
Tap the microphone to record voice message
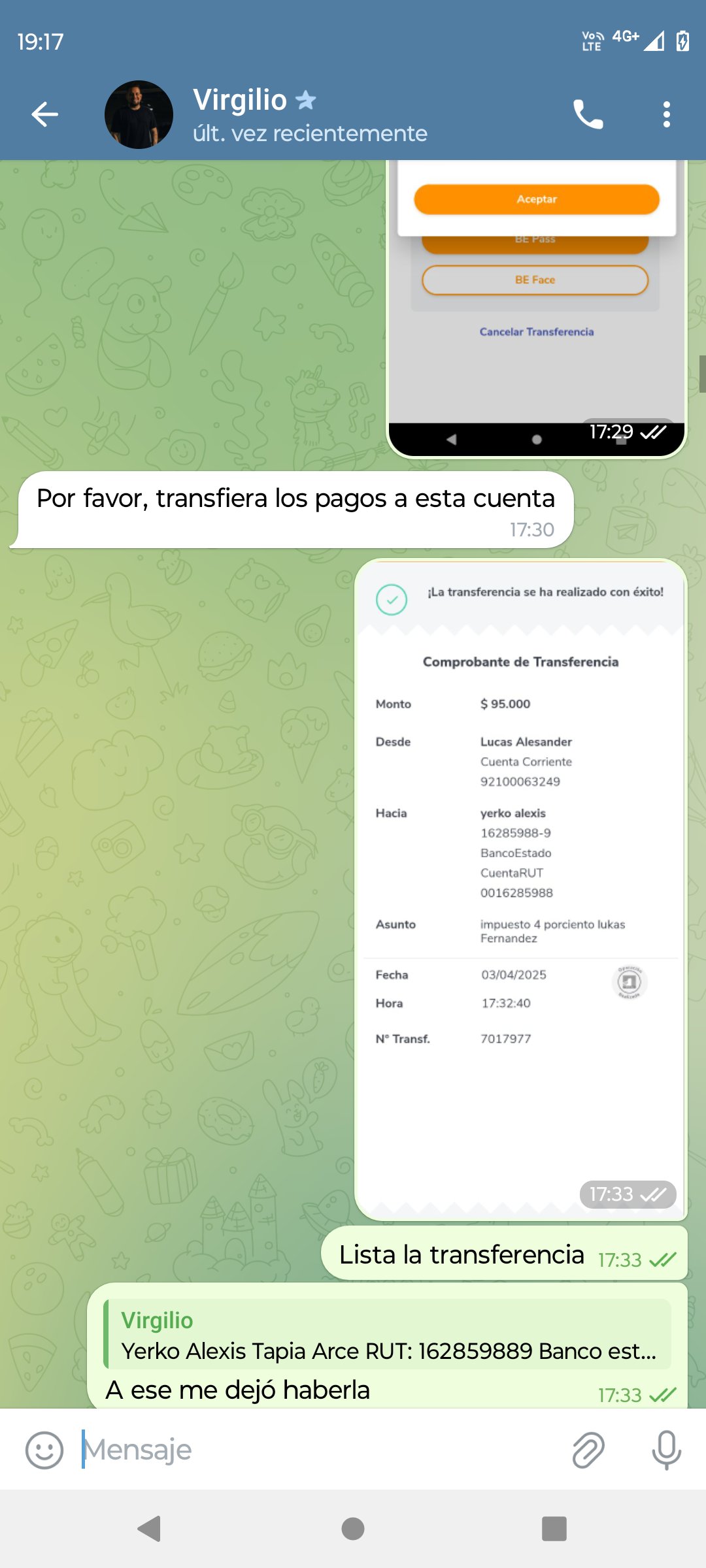coord(666,1450)
